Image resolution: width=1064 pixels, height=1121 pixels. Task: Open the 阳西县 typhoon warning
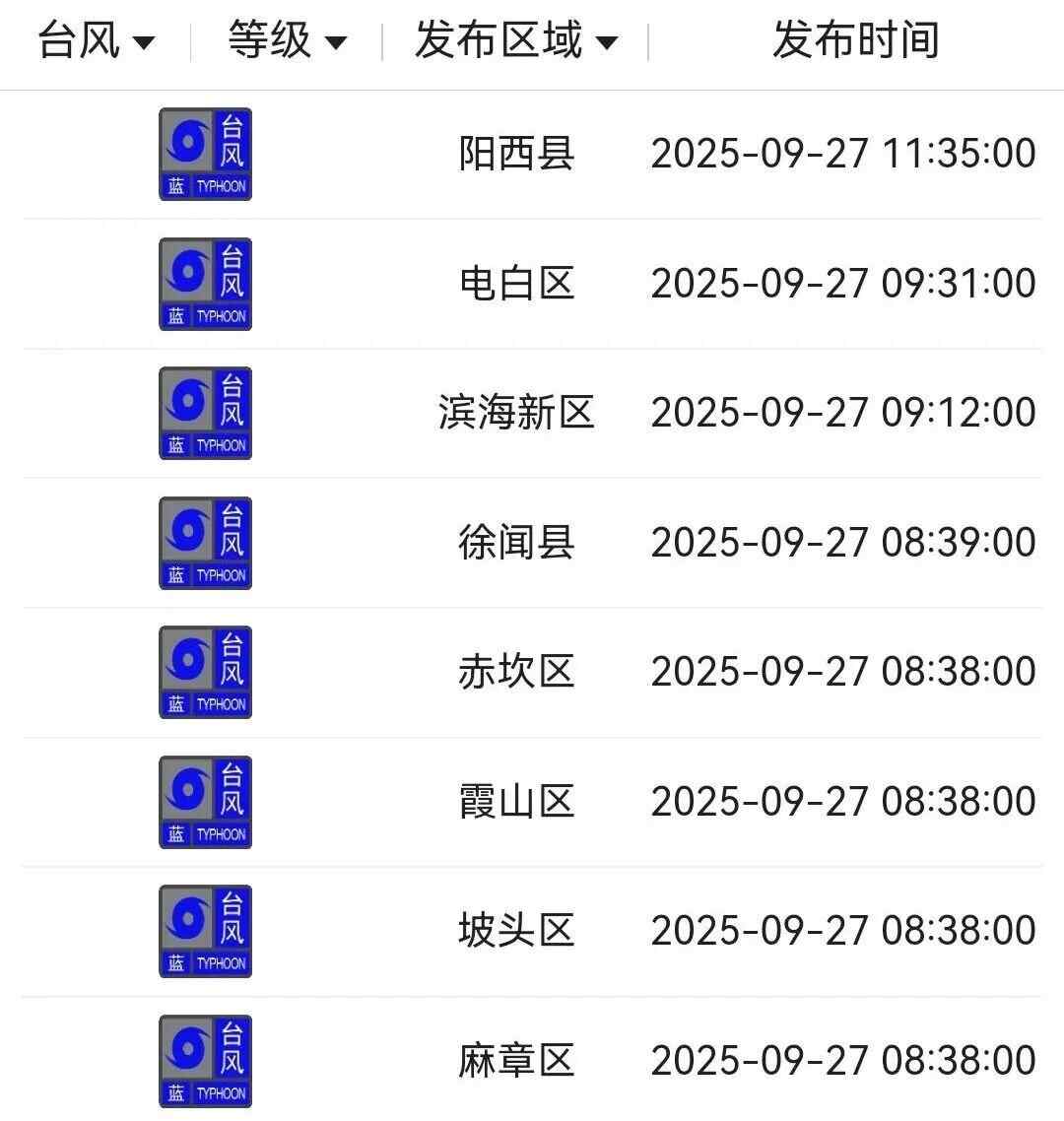(516, 154)
